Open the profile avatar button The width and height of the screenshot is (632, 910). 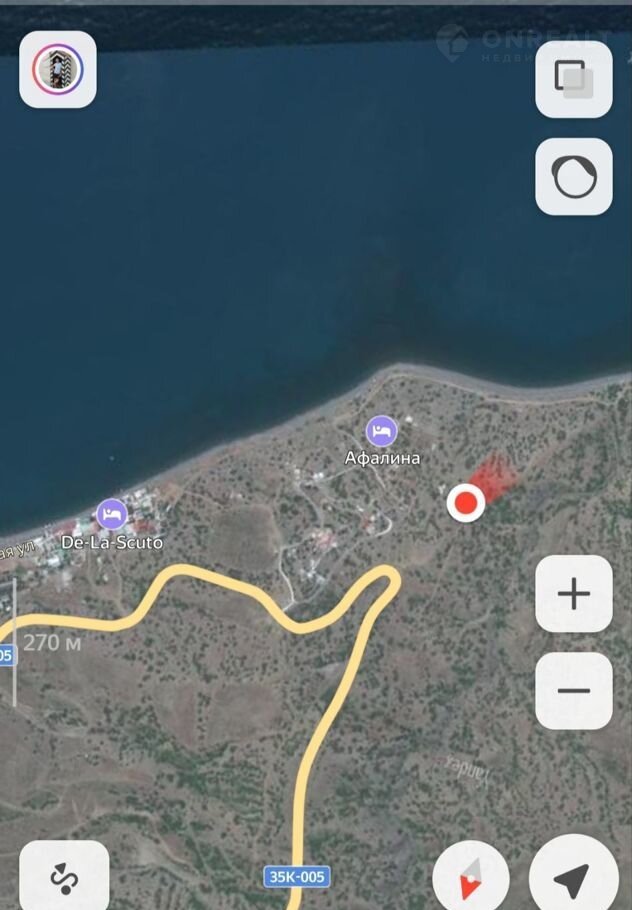coord(58,69)
